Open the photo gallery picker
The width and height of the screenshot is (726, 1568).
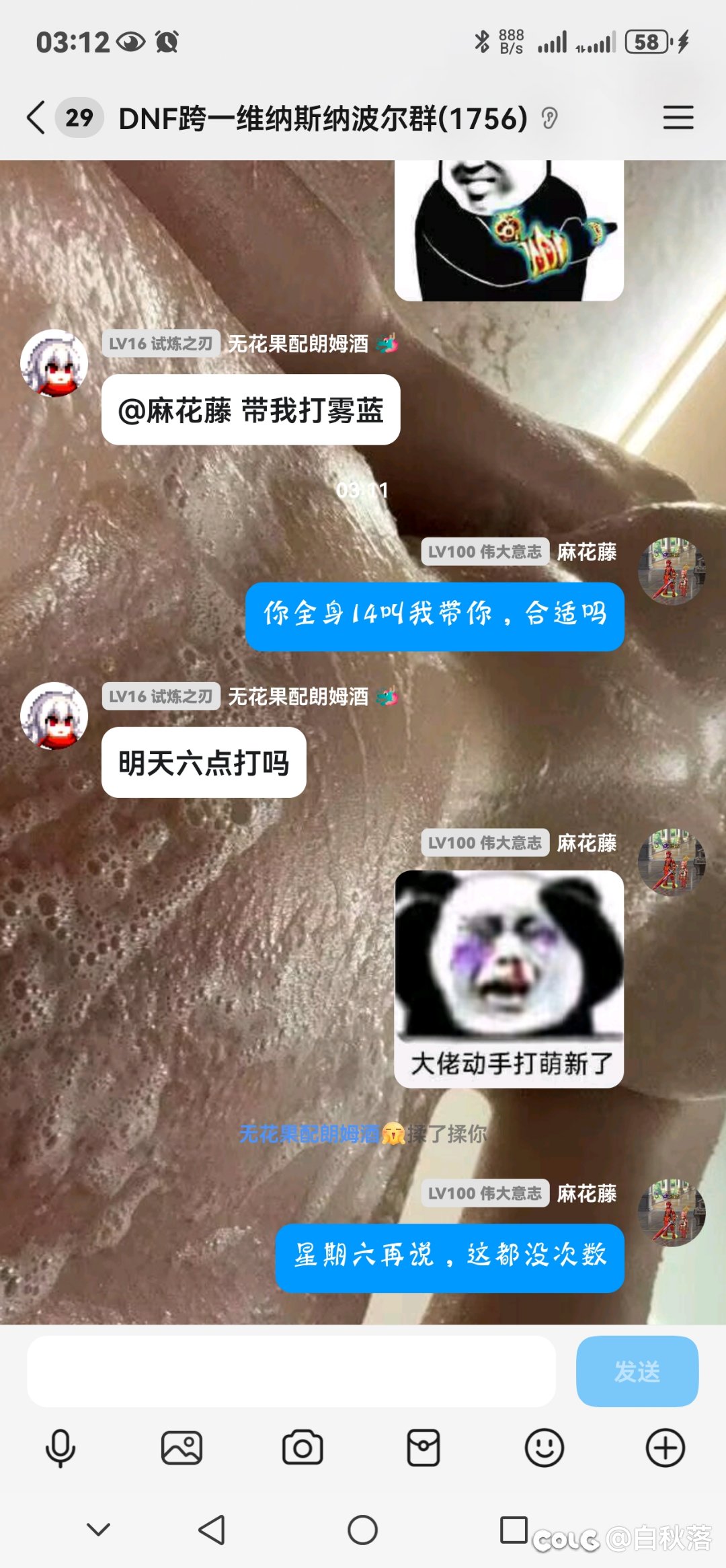(x=182, y=1448)
